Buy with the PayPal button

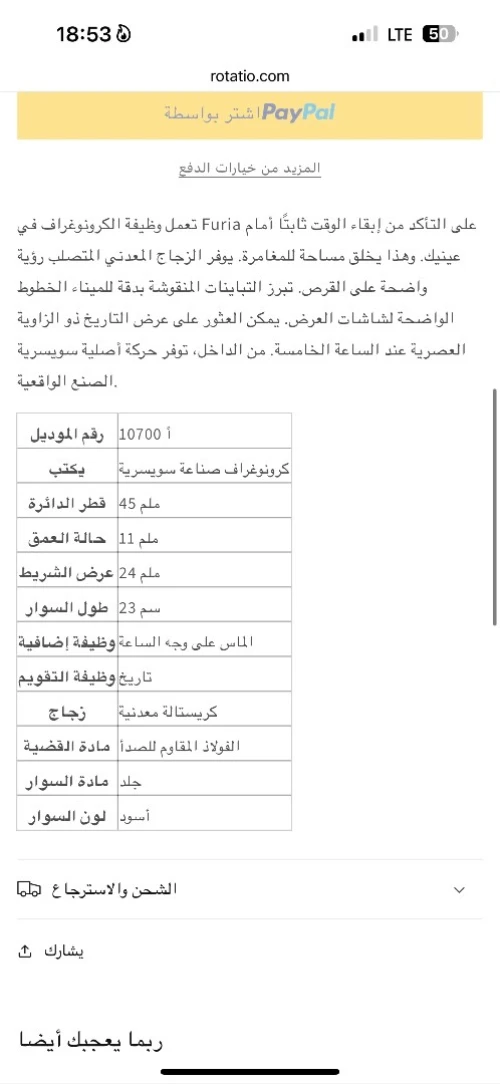point(250,114)
